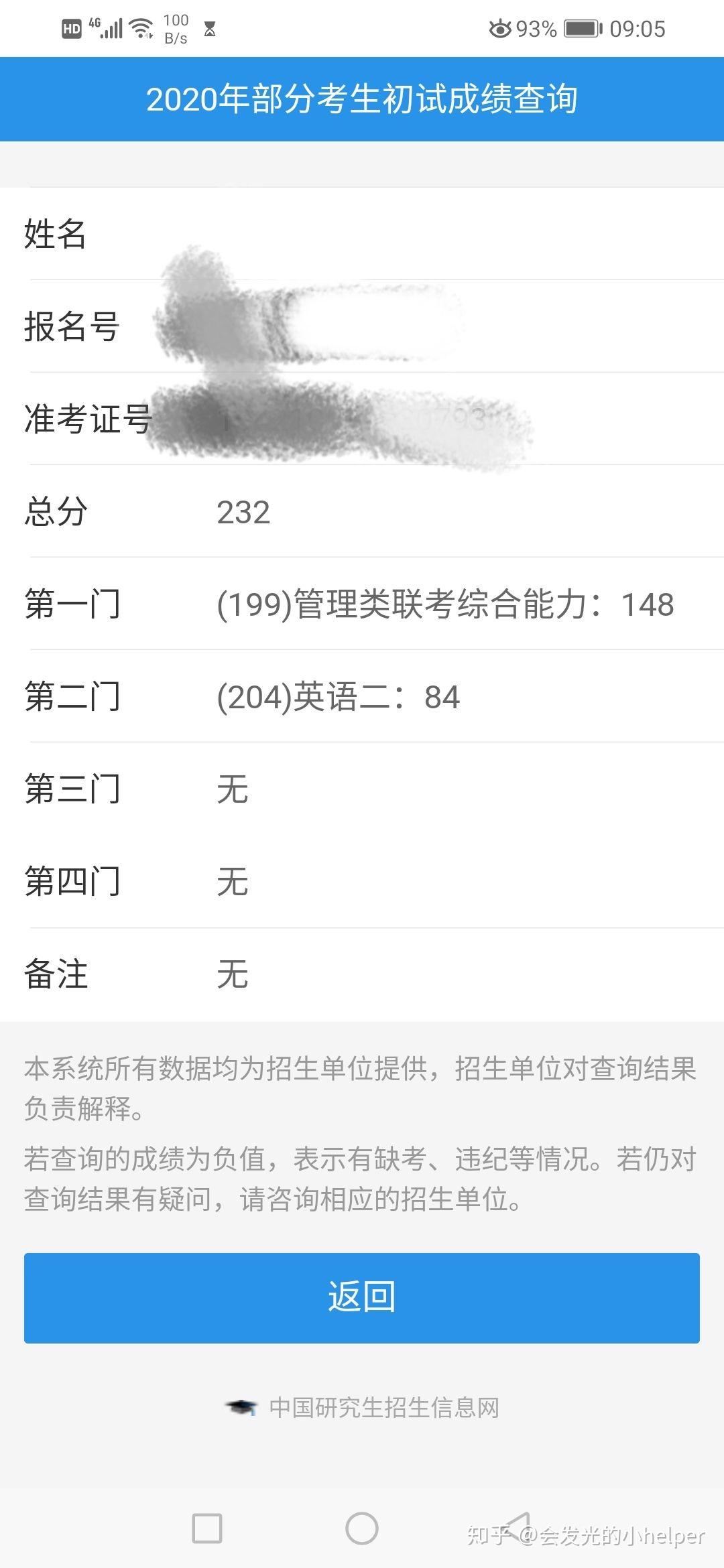Open recent apps with the square button
This screenshot has height=1568, width=724.
click(x=207, y=1528)
